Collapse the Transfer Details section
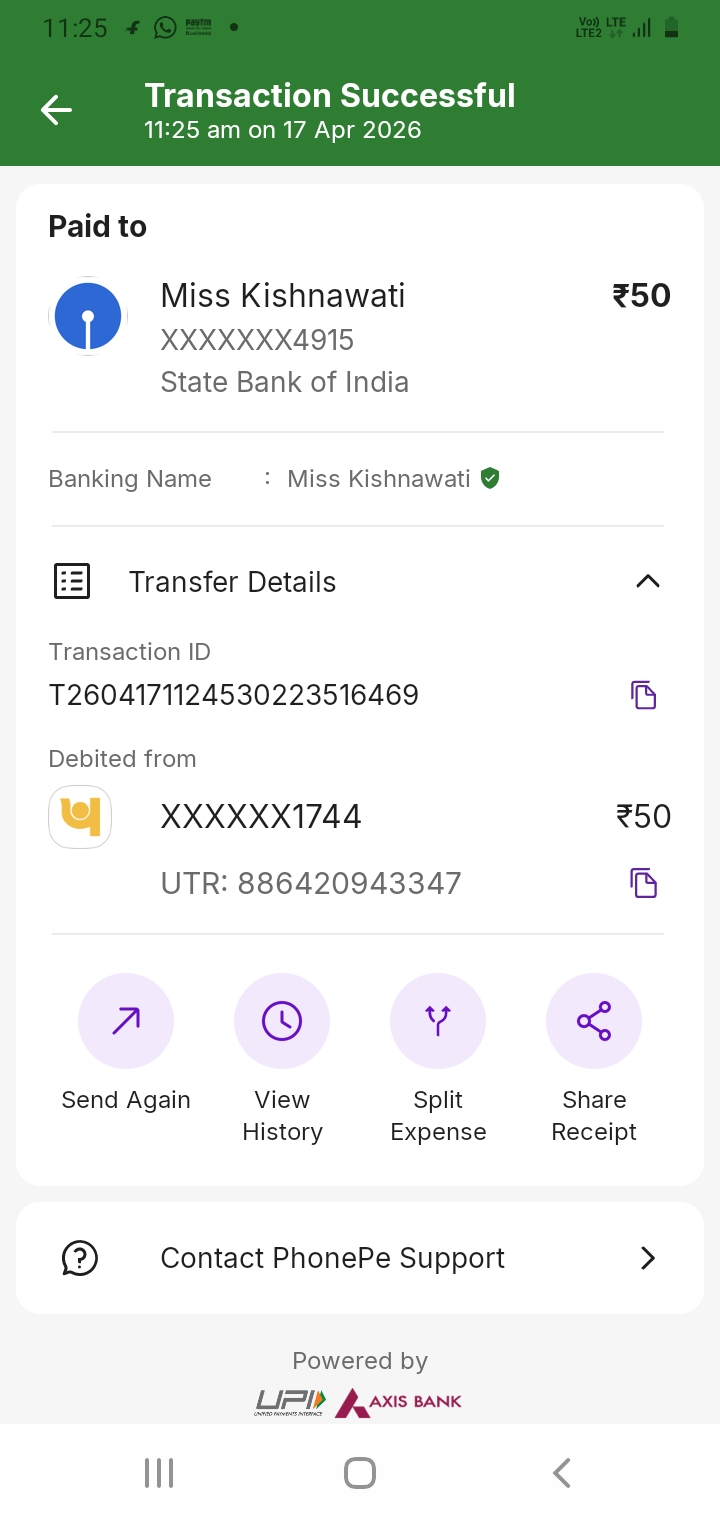 tap(648, 581)
